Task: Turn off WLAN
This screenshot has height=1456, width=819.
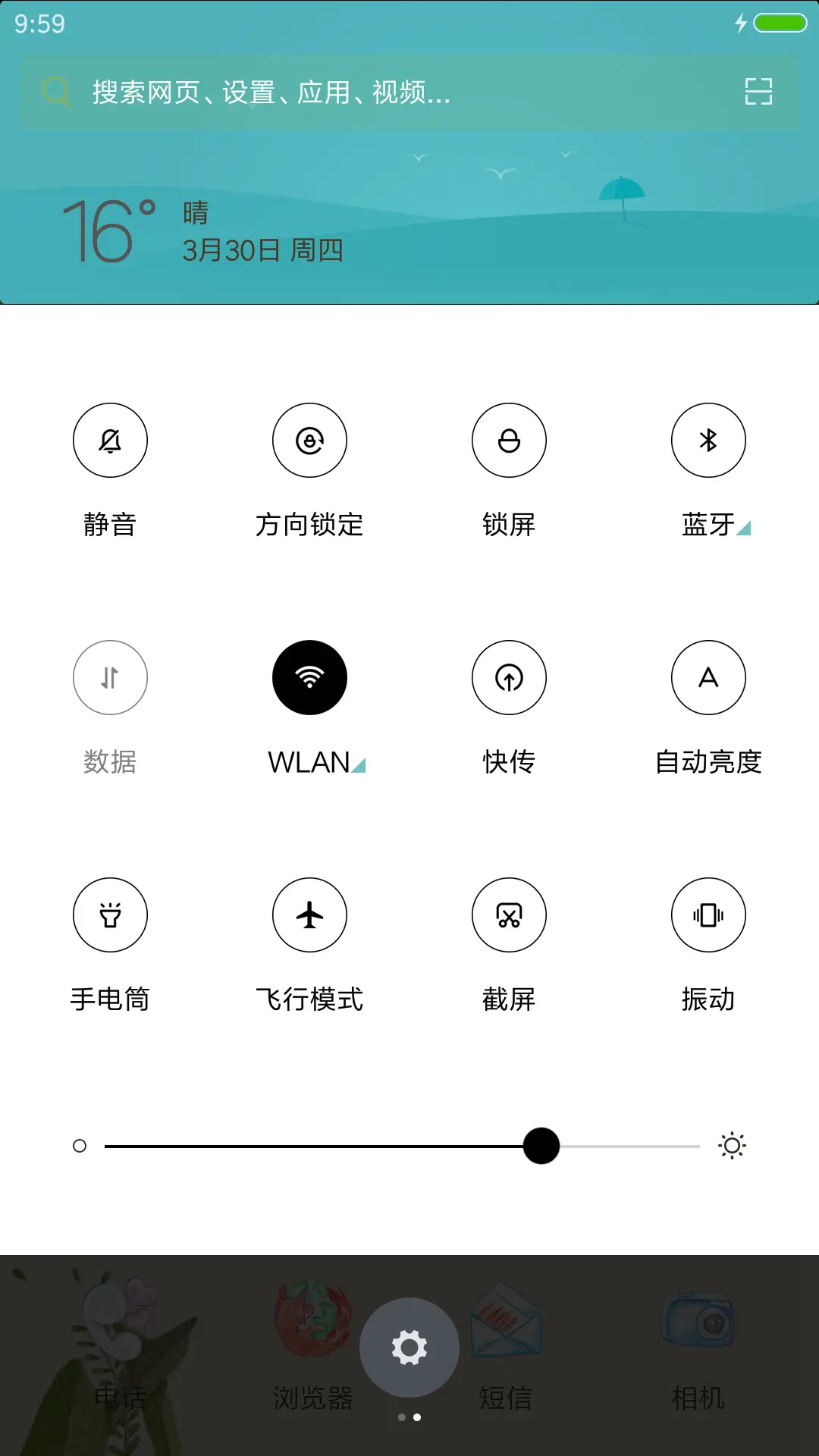Action: click(309, 677)
